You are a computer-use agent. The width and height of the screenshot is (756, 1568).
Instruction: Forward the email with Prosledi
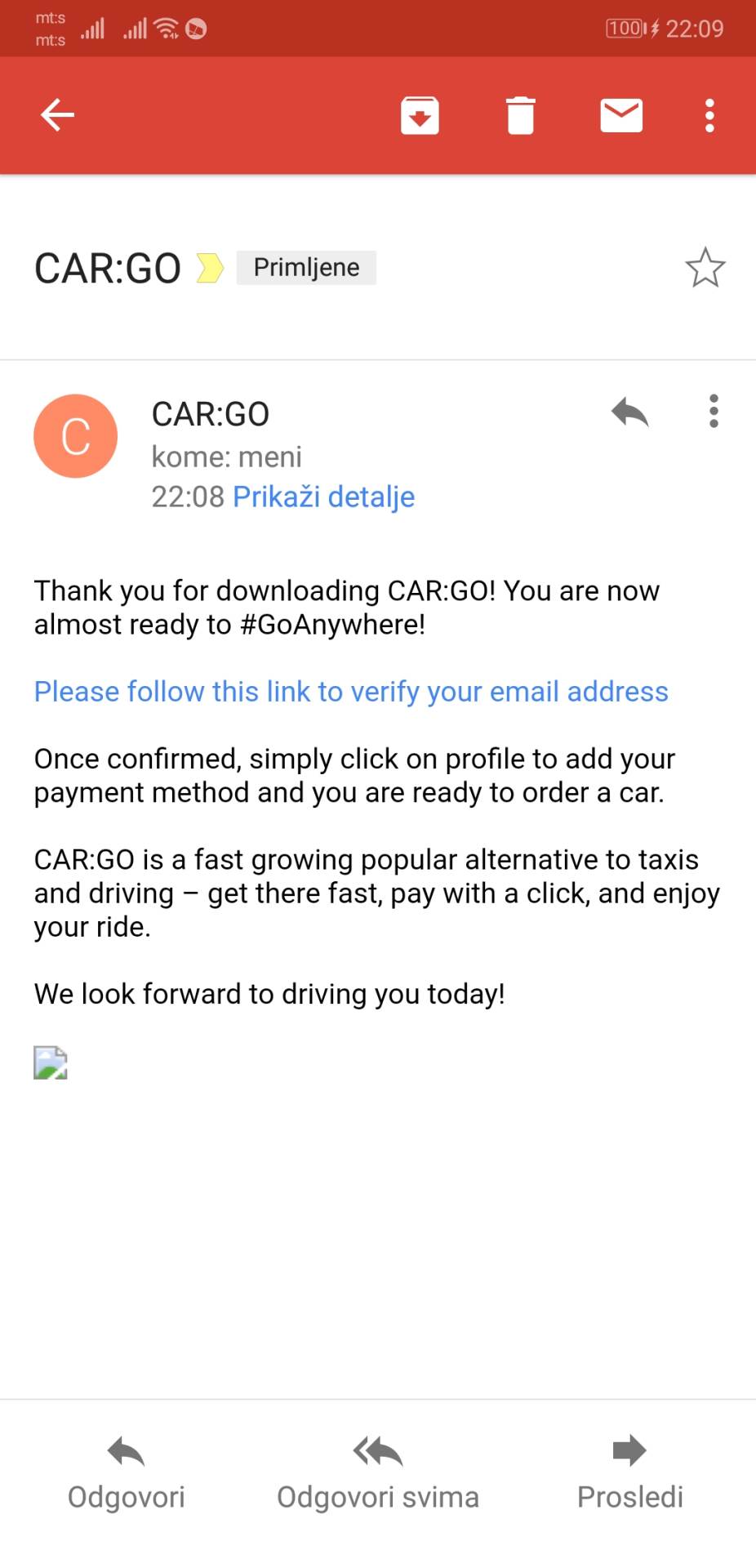point(629,1474)
